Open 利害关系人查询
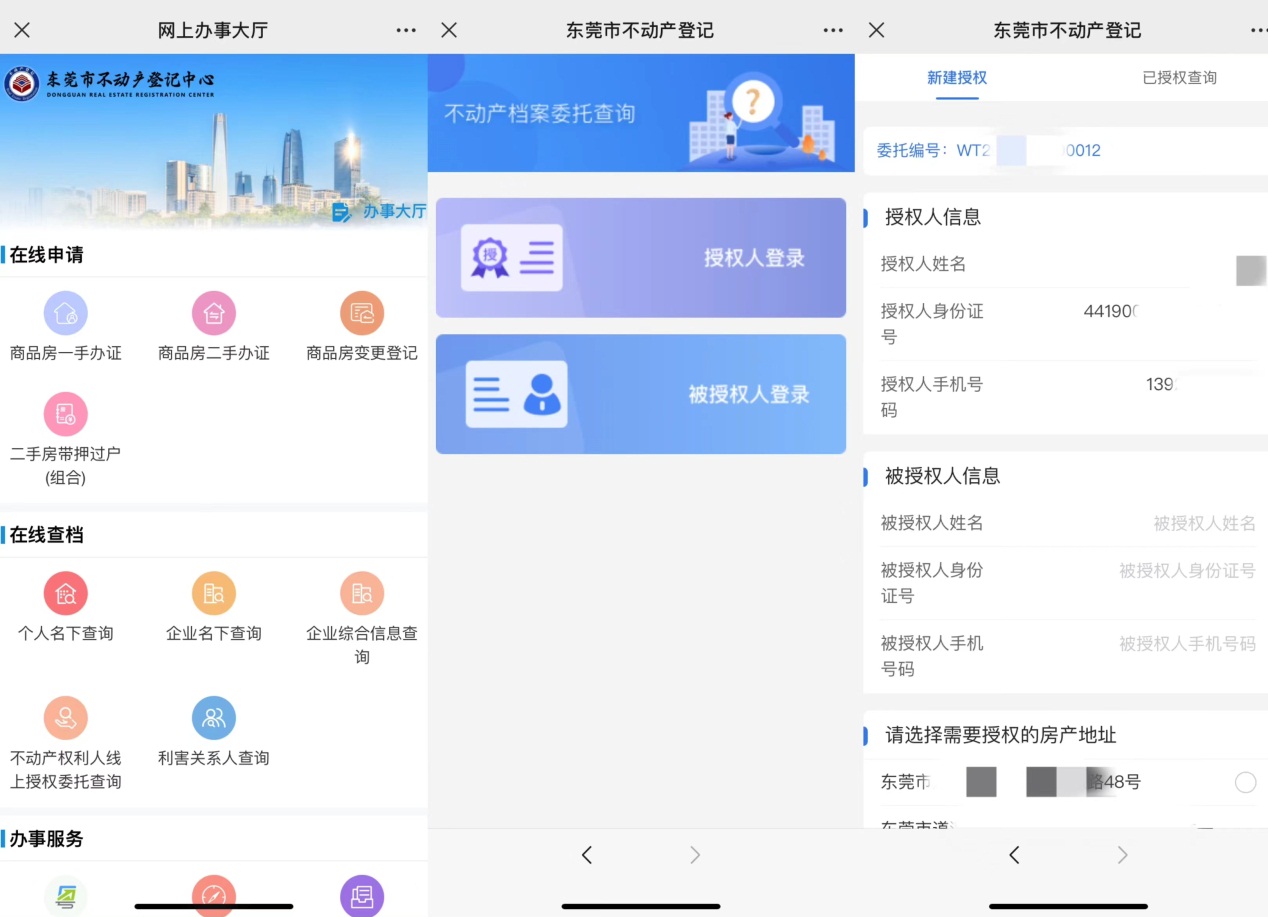 214,730
